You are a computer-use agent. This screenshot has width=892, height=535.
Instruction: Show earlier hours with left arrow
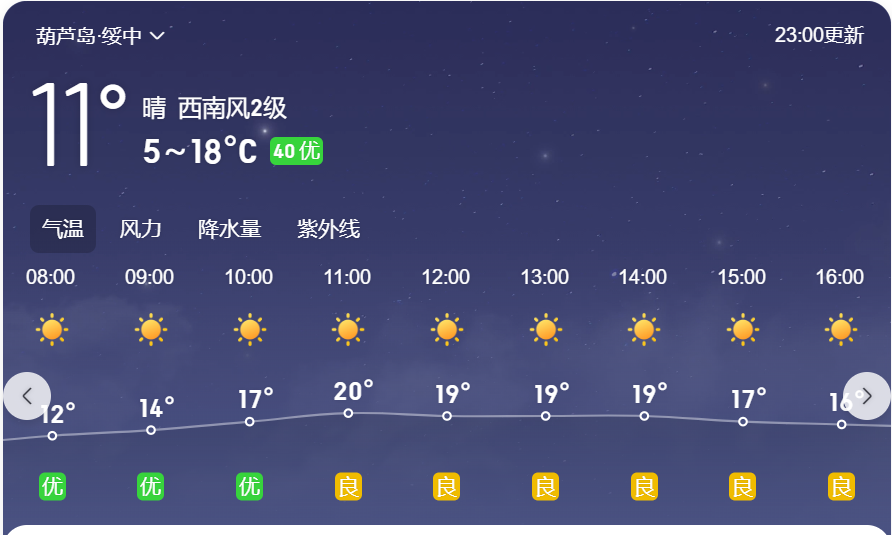point(27,396)
